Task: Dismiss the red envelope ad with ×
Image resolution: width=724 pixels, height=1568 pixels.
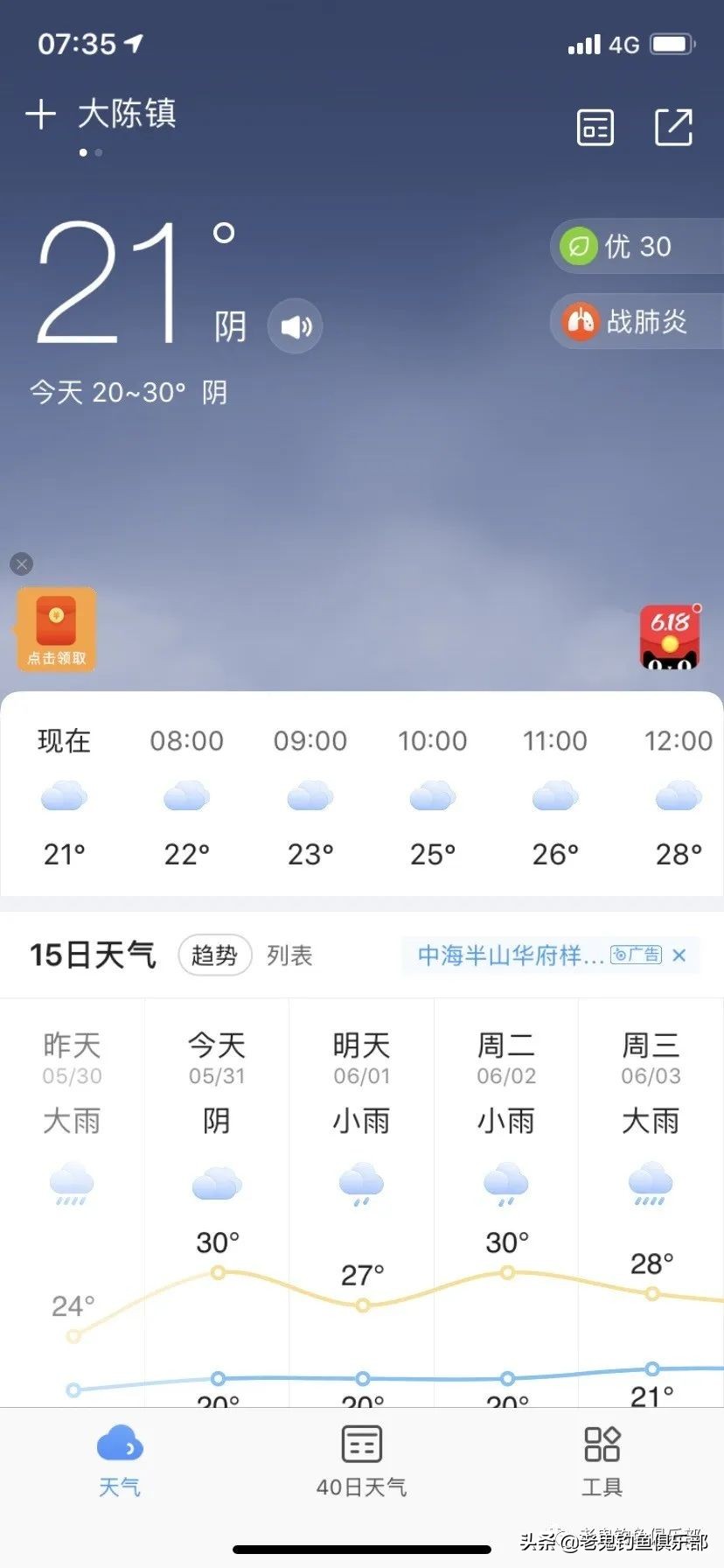Action: (21, 563)
